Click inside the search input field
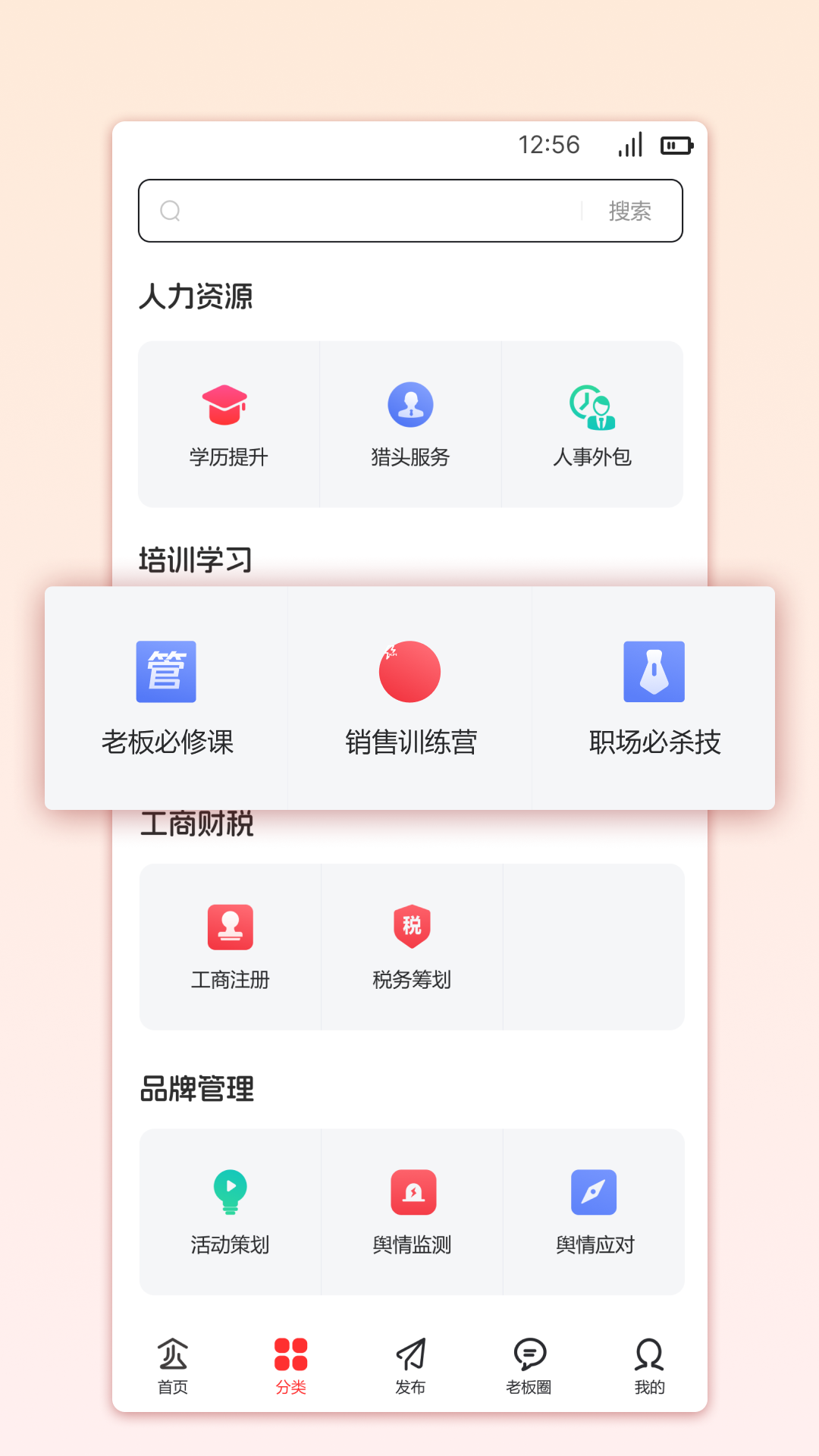 tap(379, 211)
